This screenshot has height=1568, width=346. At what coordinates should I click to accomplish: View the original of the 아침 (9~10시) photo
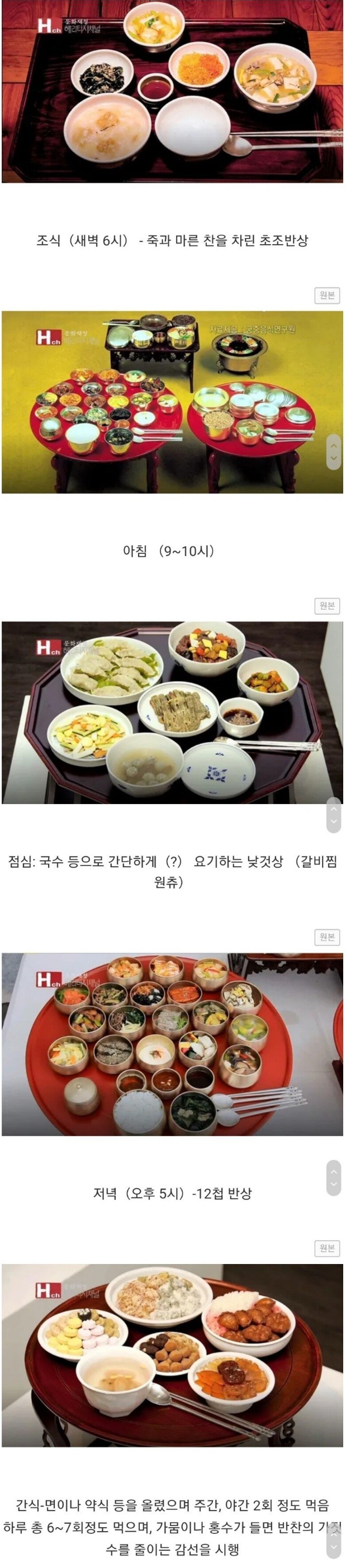pos(327,295)
